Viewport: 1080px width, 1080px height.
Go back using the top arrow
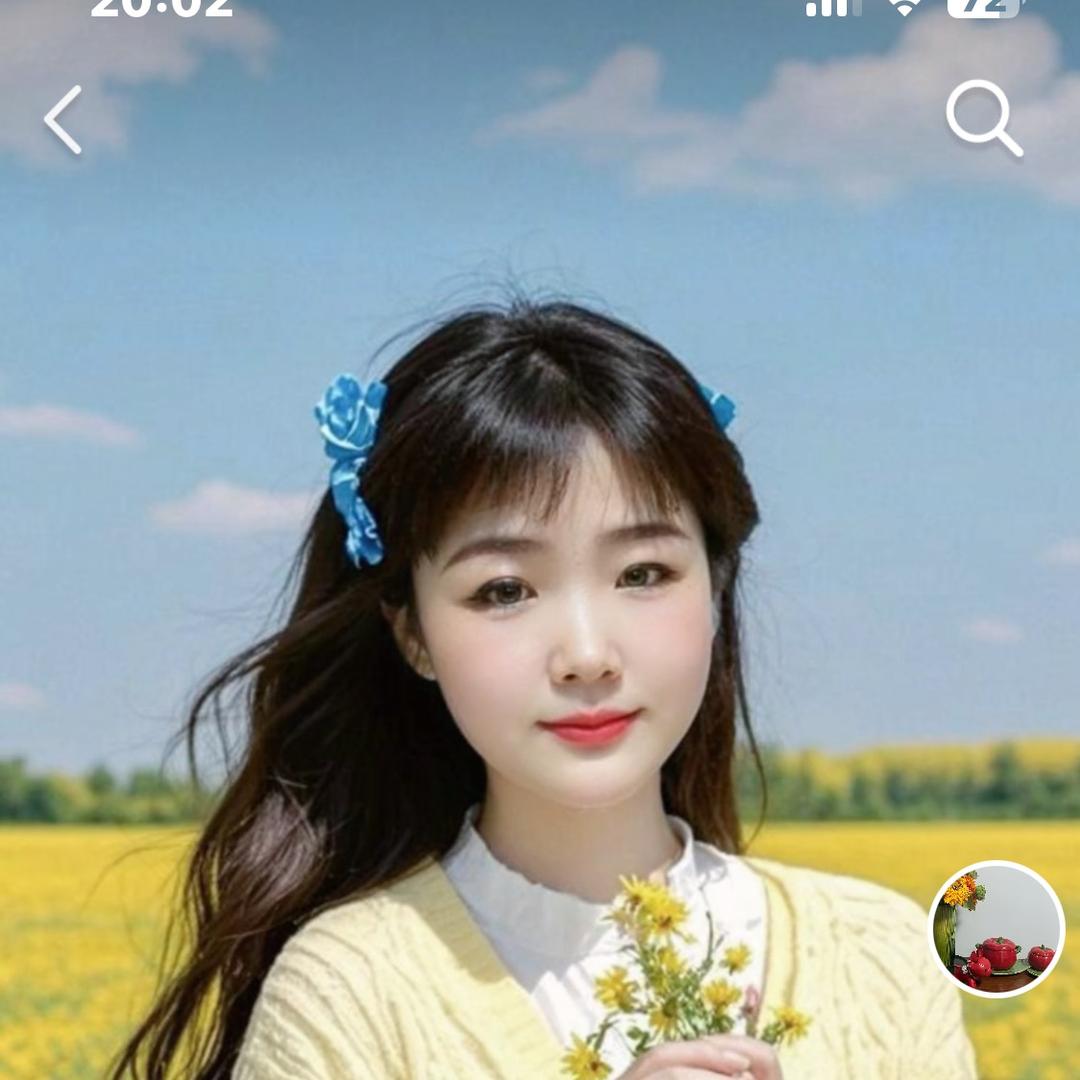[64, 120]
